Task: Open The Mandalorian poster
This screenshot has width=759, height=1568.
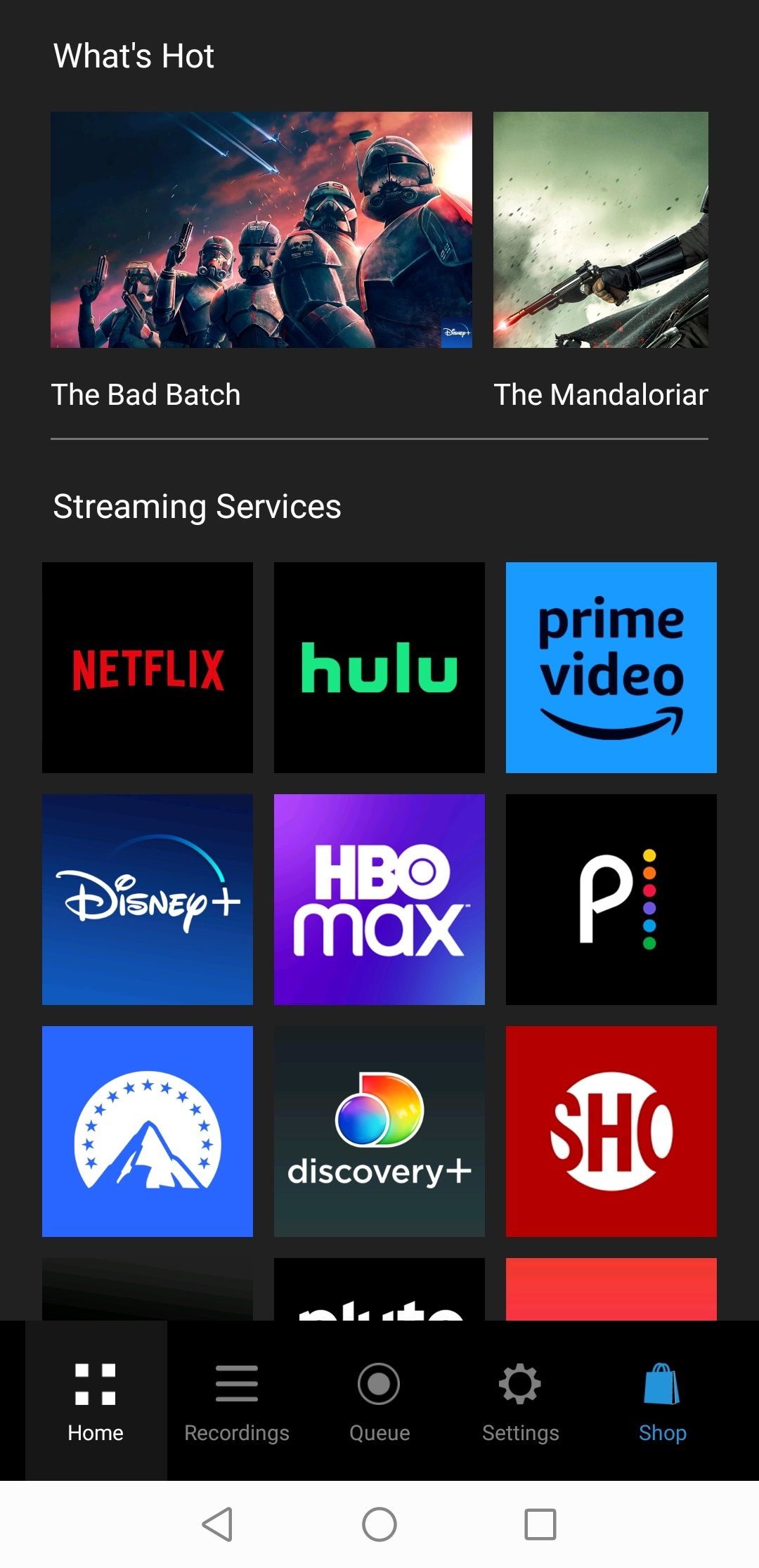Action: (x=601, y=229)
